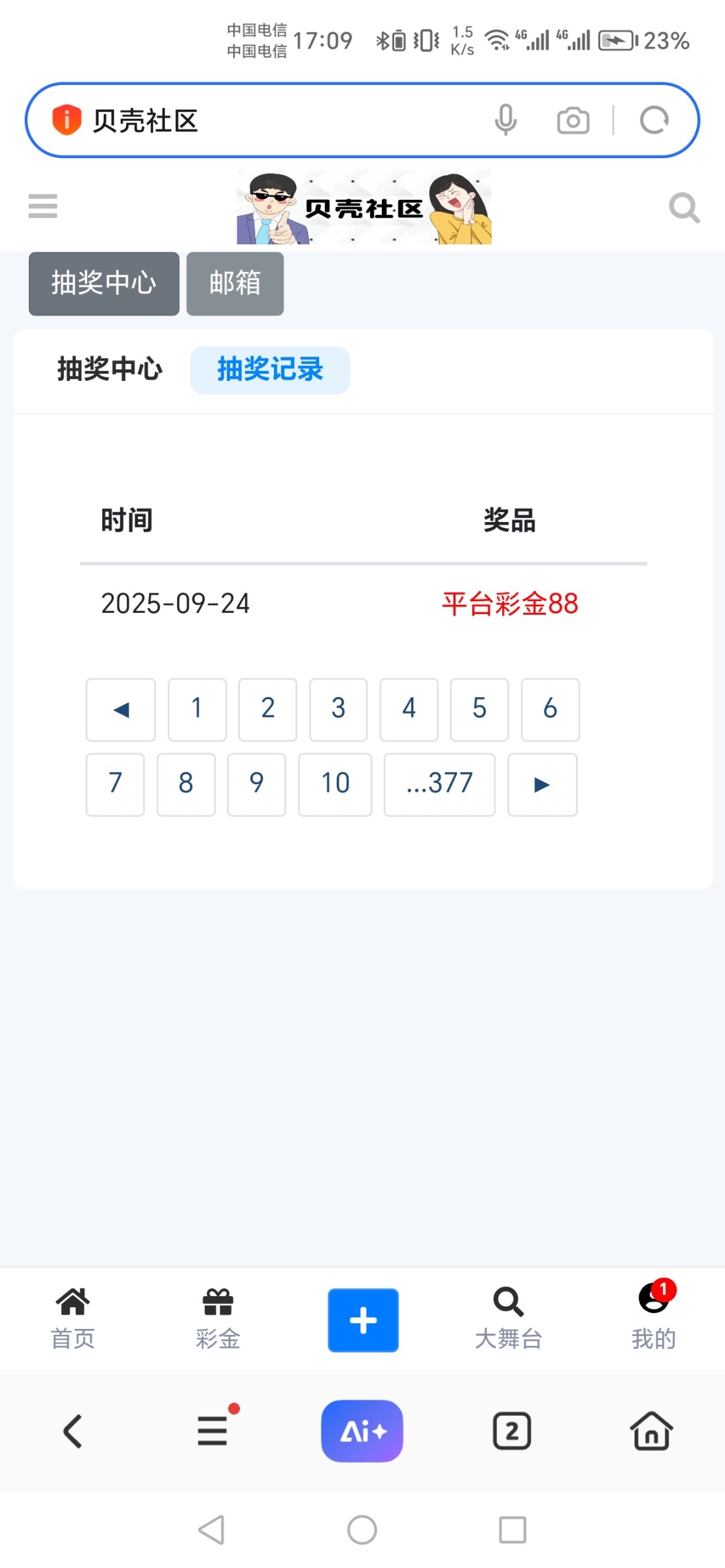Image resolution: width=725 pixels, height=1568 pixels.
Task: Open the 邮箱 mailbox button
Action: 235,284
